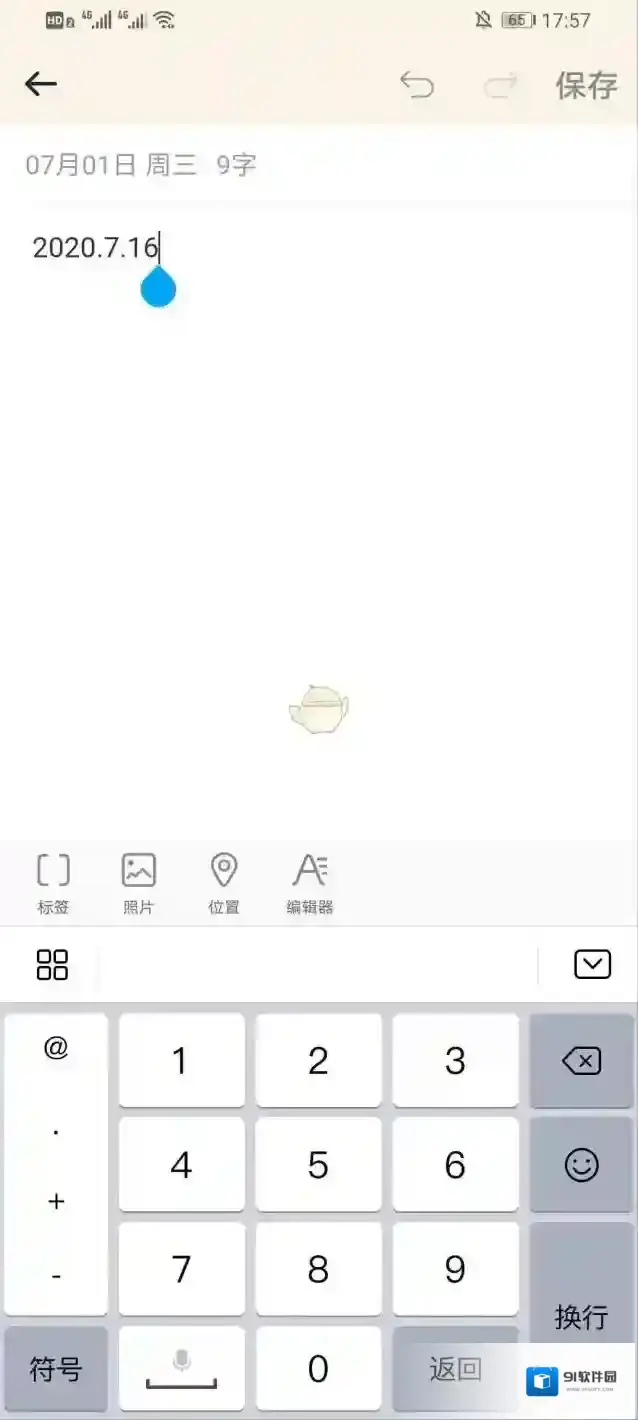
Task: Tap the 返回 key on the keyboard
Action: point(455,1368)
